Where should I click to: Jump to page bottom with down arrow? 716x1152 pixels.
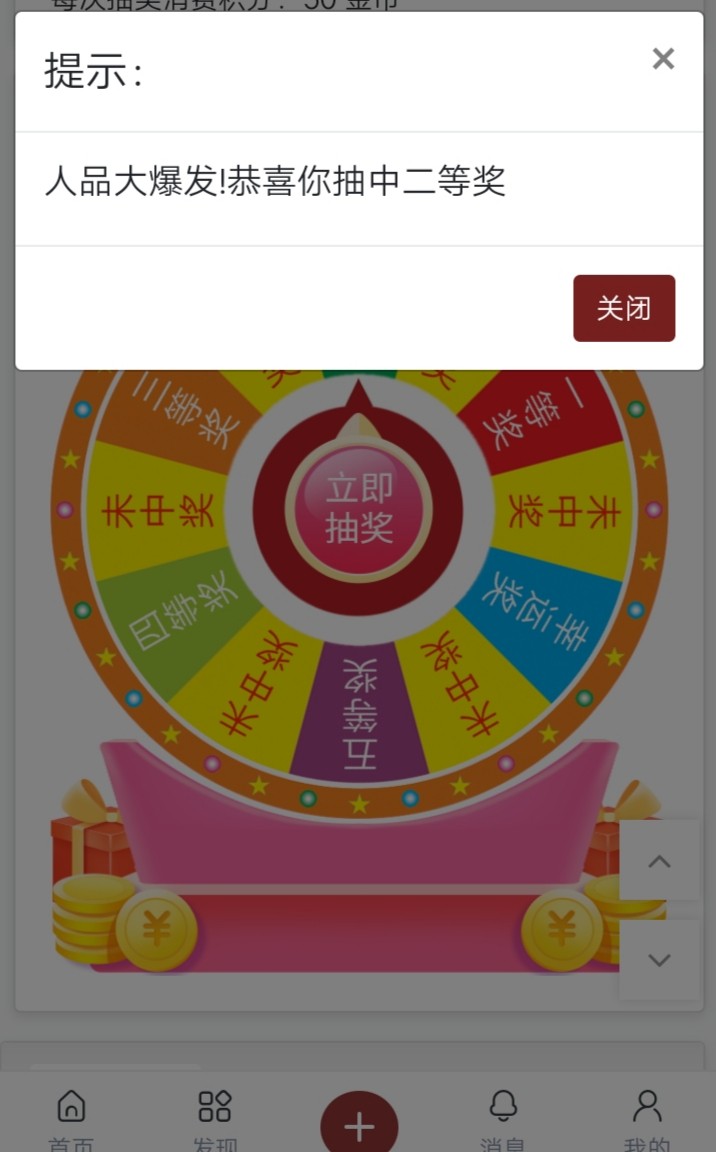click(x=659, y=960)
